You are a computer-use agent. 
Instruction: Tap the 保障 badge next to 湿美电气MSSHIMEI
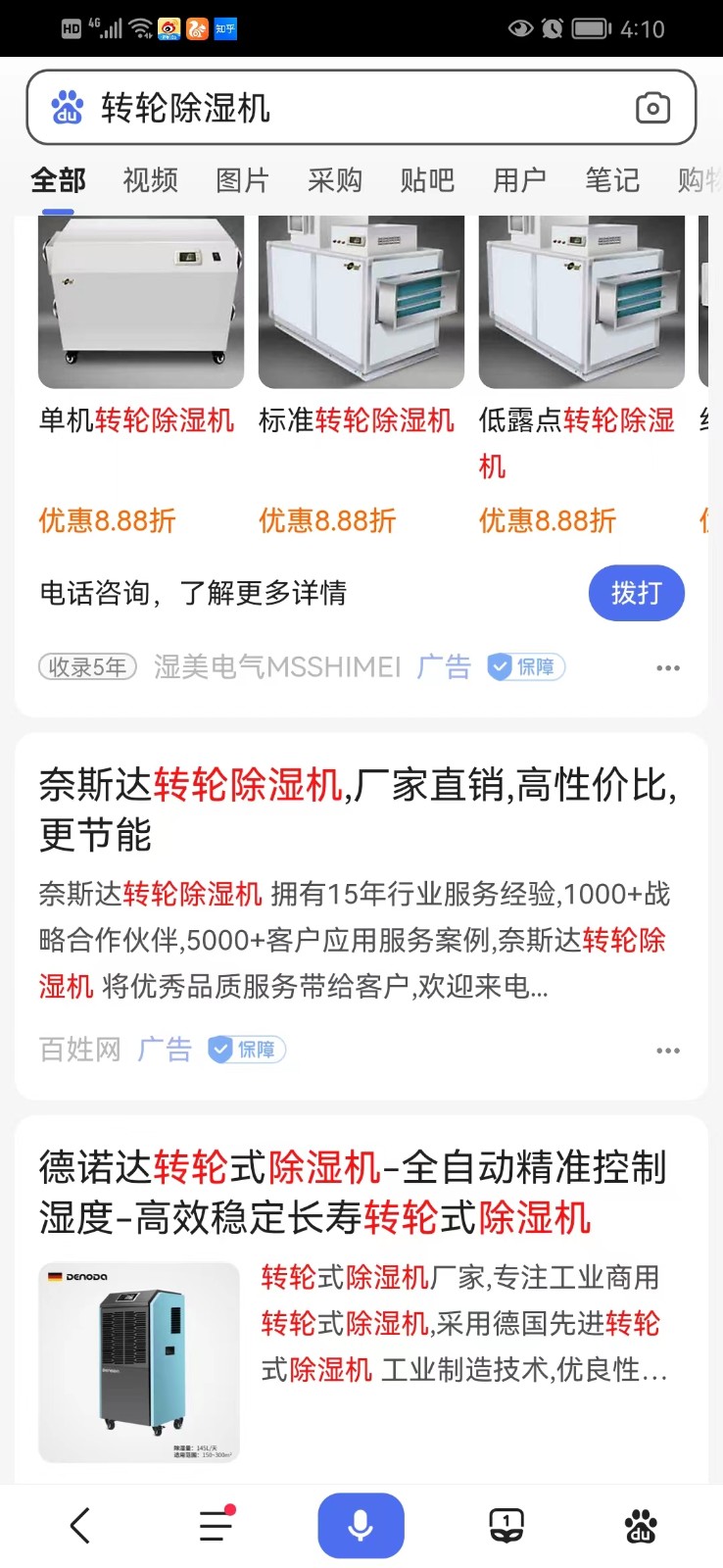click(x=525, y=666)
